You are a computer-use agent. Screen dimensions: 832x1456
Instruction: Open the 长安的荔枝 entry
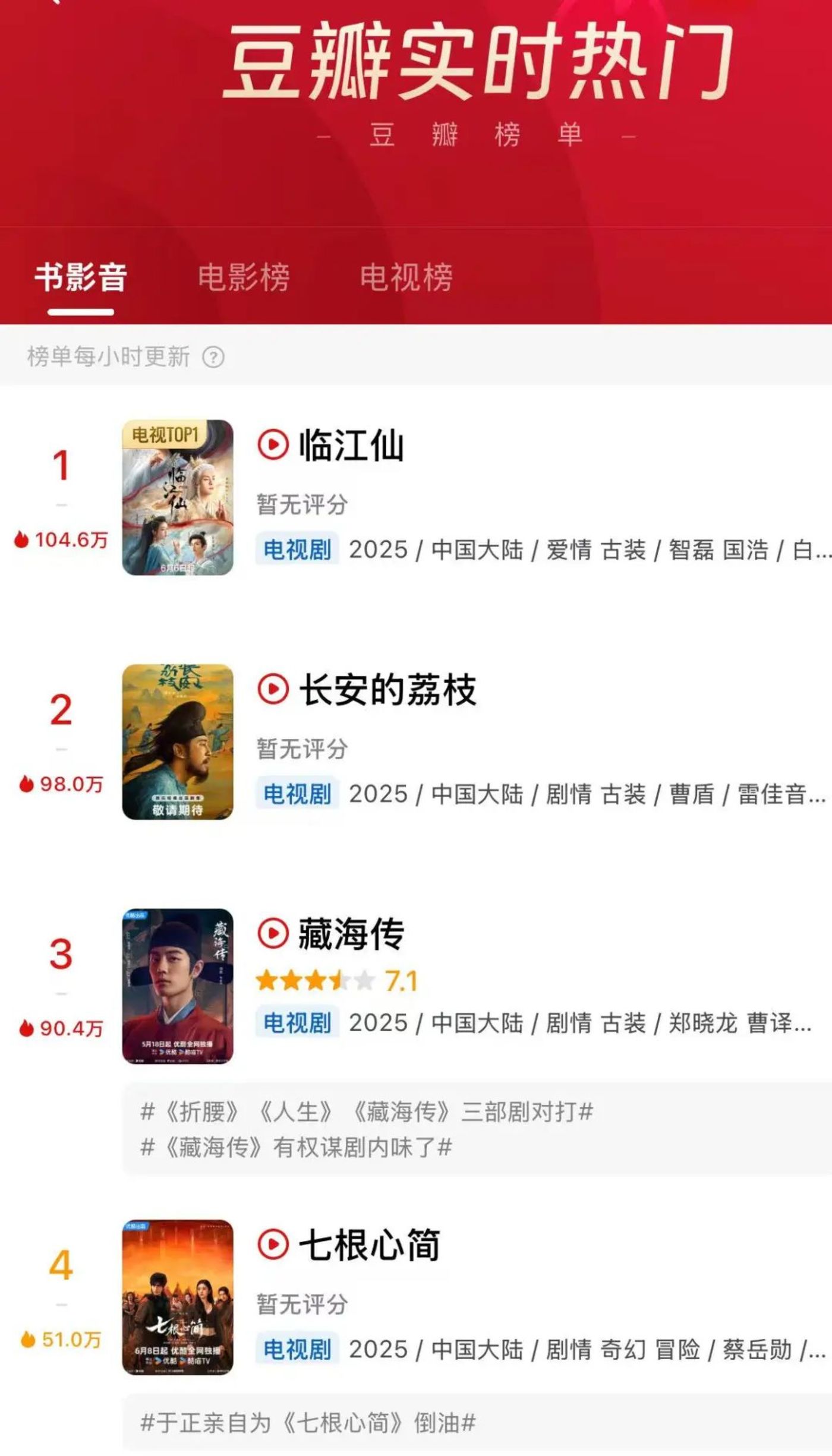pos(387,690)
